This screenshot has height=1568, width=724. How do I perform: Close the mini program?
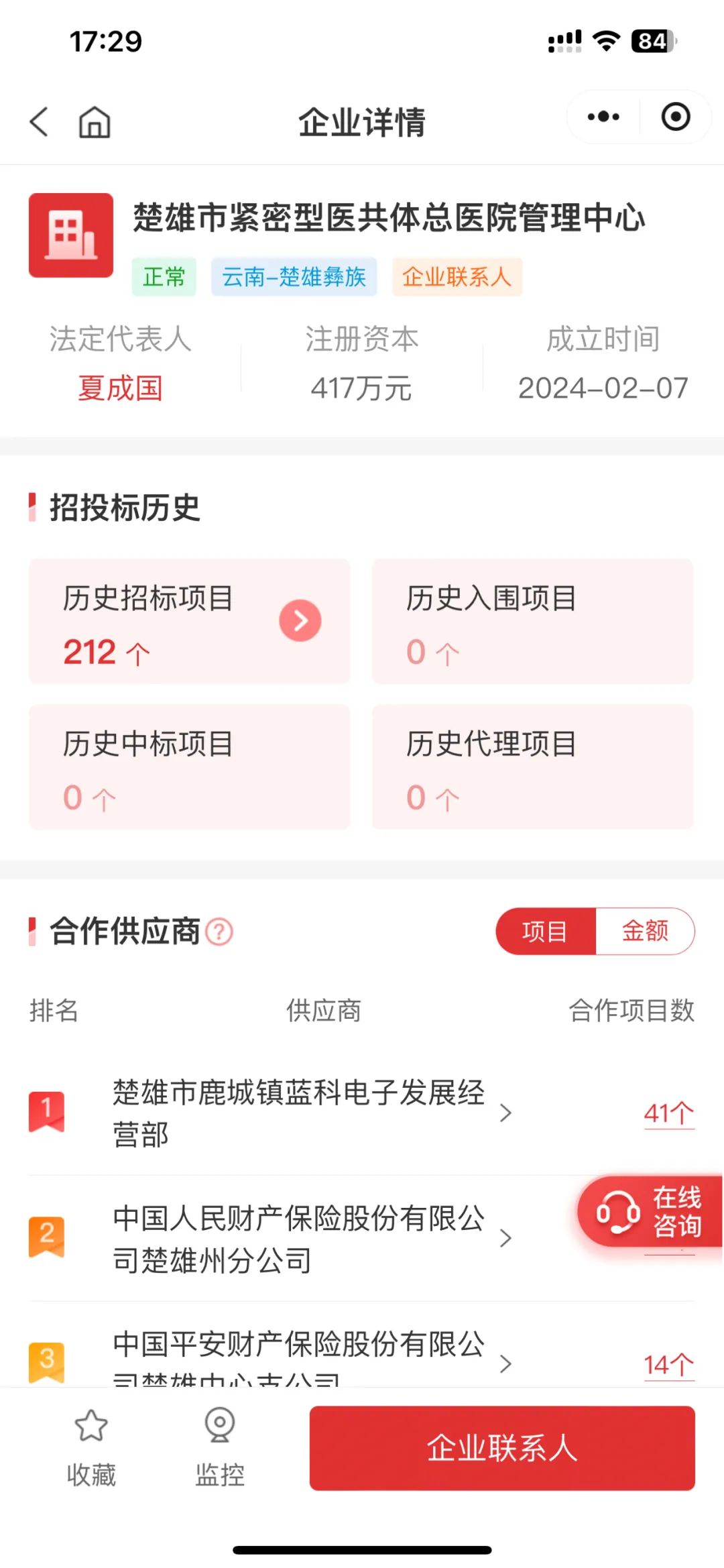[675, 117]
